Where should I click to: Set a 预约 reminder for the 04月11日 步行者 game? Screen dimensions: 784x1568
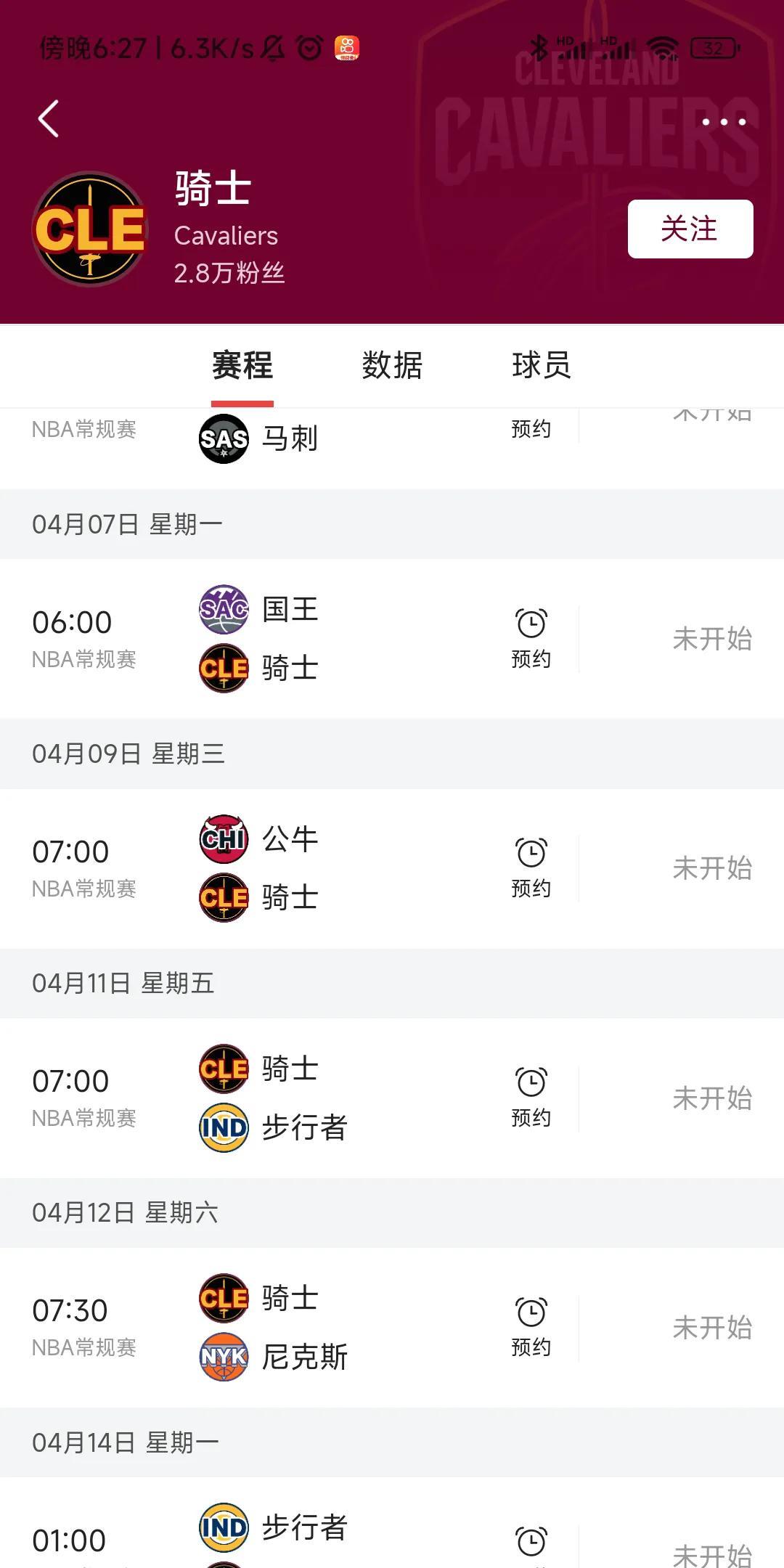[531, 1098]
